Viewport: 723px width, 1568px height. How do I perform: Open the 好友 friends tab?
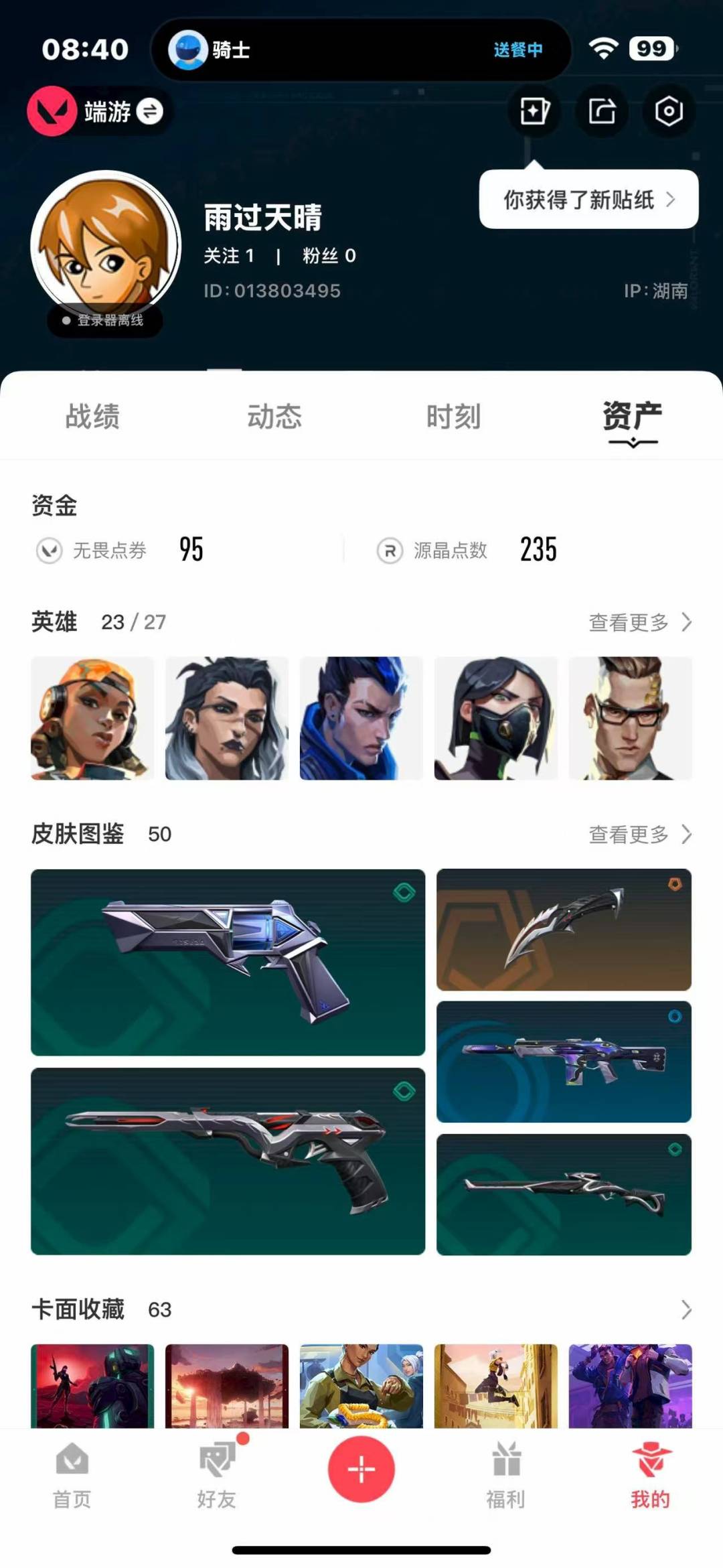click(x=217, y=1474)
